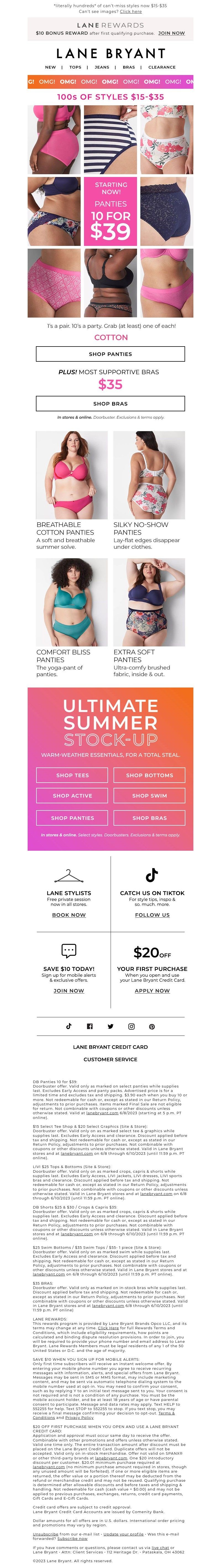The image size is (221, 1568).
Task: Open the Instagram social icon
Action: (x=131, y=1026)
